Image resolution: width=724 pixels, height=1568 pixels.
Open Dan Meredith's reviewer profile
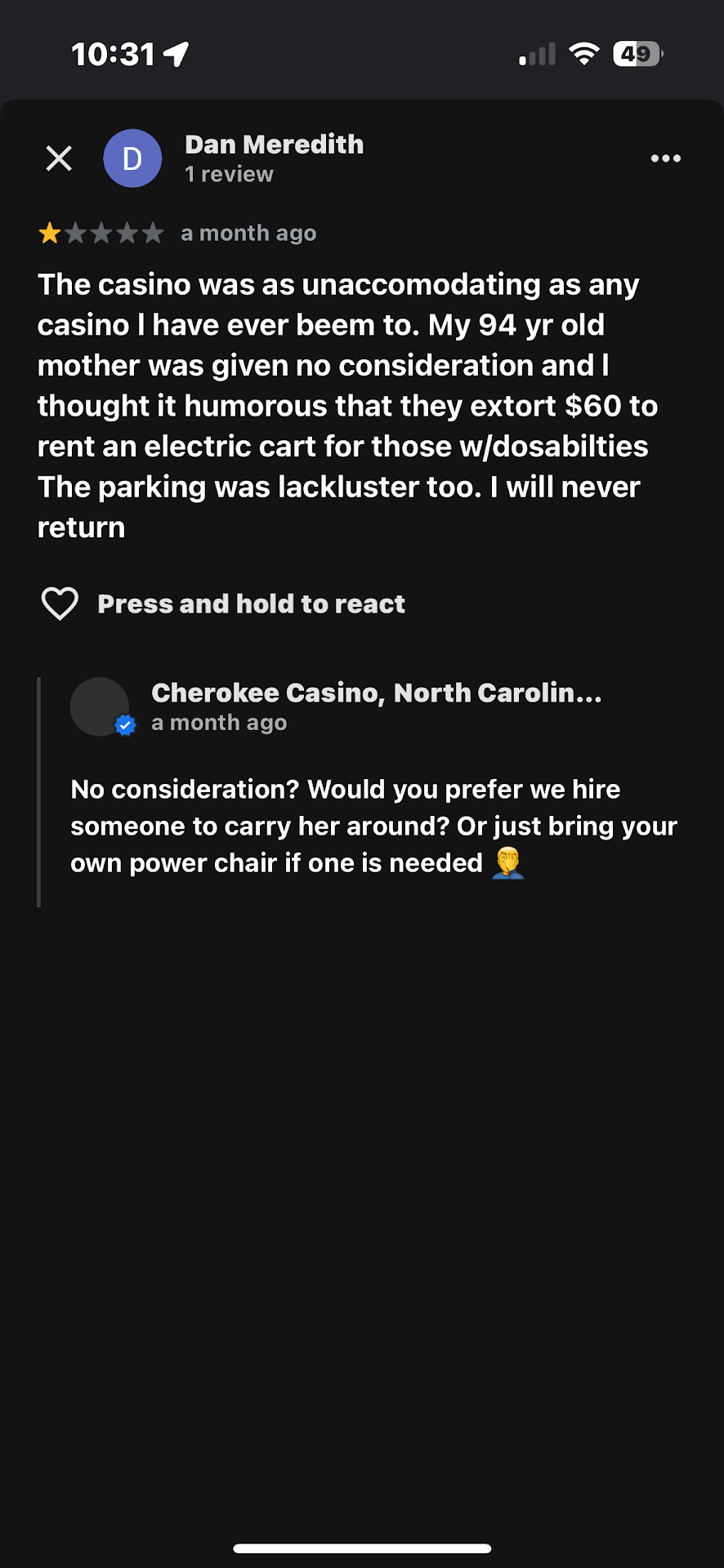pyautogui.click(x=273, y=145)
